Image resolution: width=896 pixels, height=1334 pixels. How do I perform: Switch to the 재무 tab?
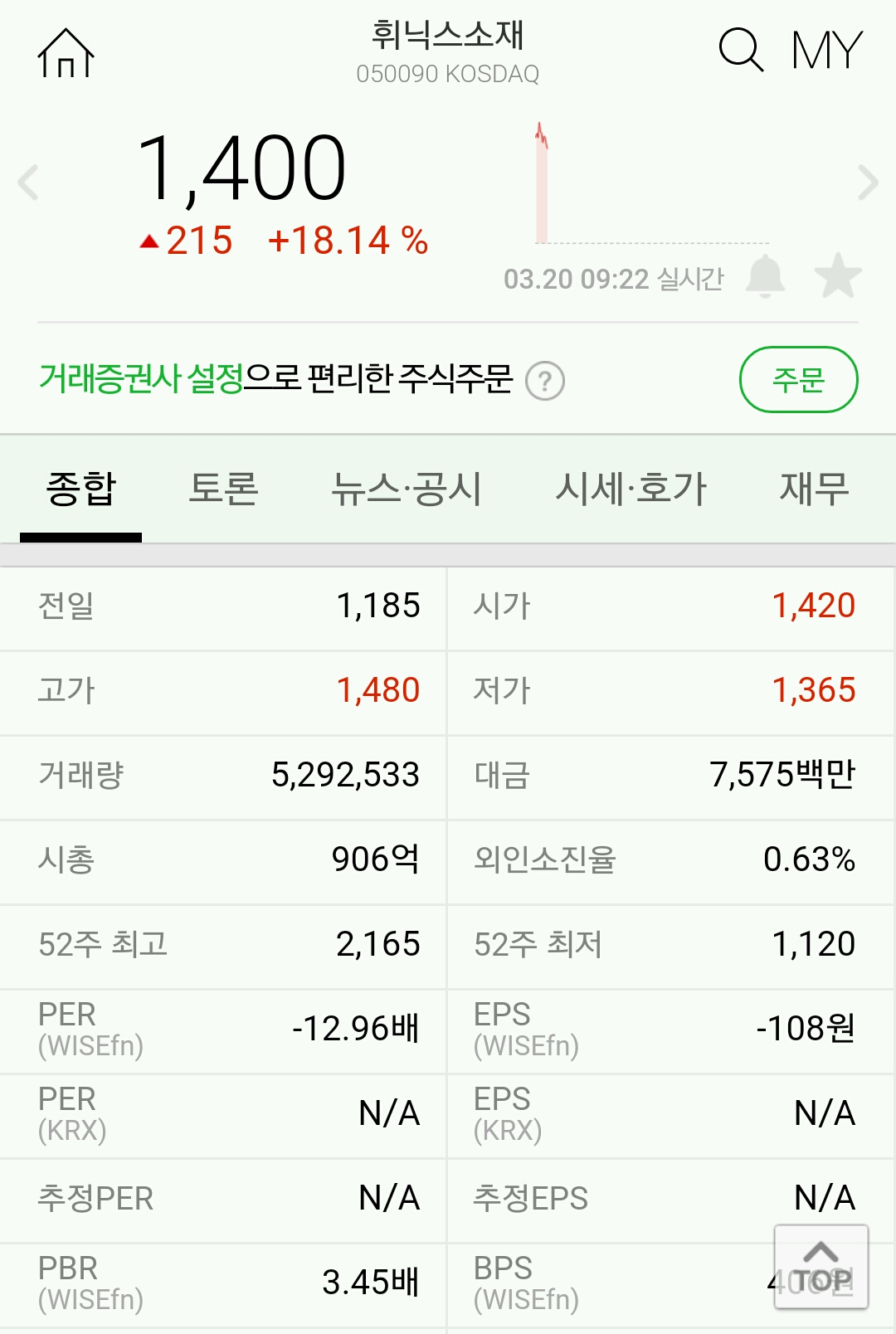click(x=814, y=489)
